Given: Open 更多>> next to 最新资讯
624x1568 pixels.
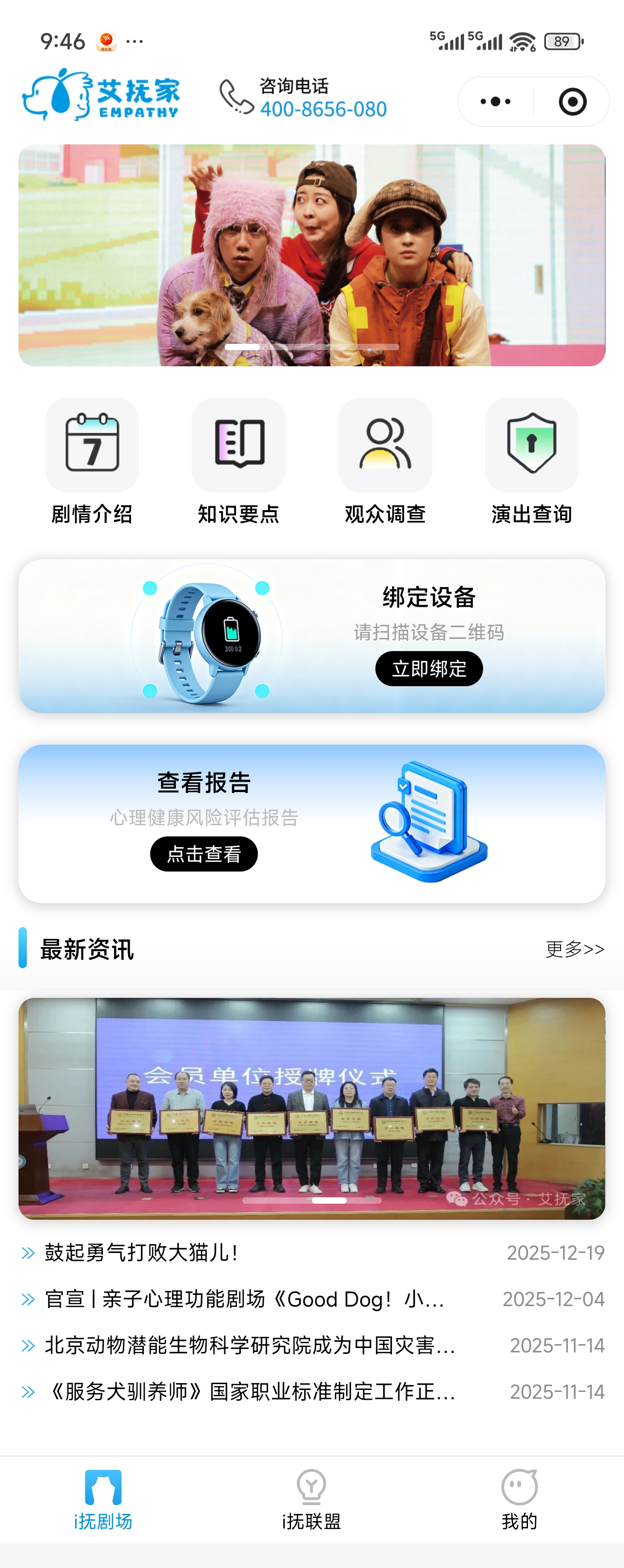Looking at the screenshot, I should pos(574,948).
